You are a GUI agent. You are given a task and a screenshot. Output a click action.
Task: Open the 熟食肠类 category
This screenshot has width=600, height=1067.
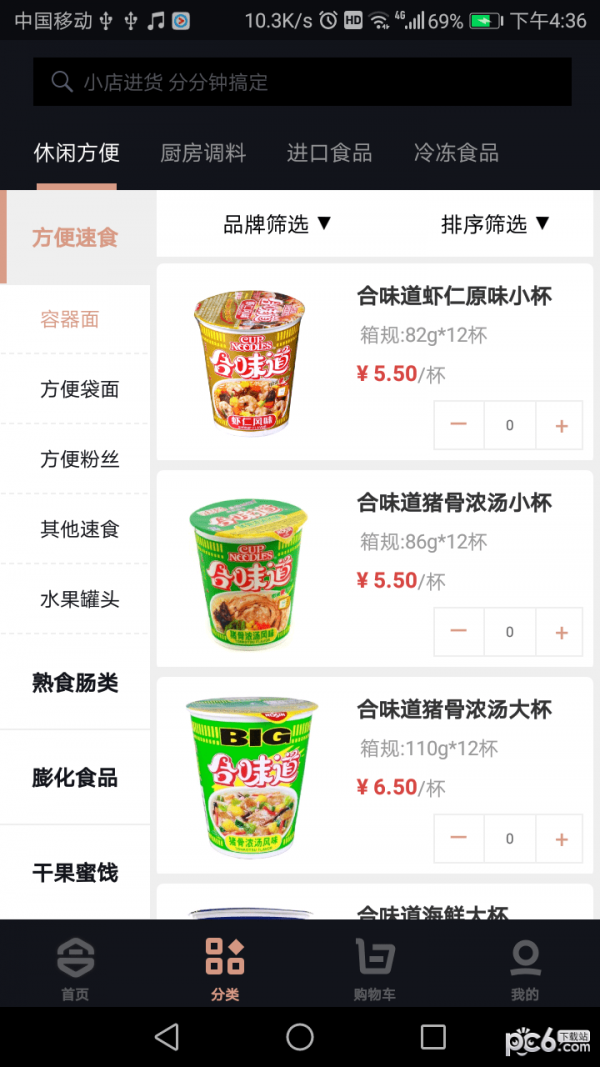tap(75, 683)
